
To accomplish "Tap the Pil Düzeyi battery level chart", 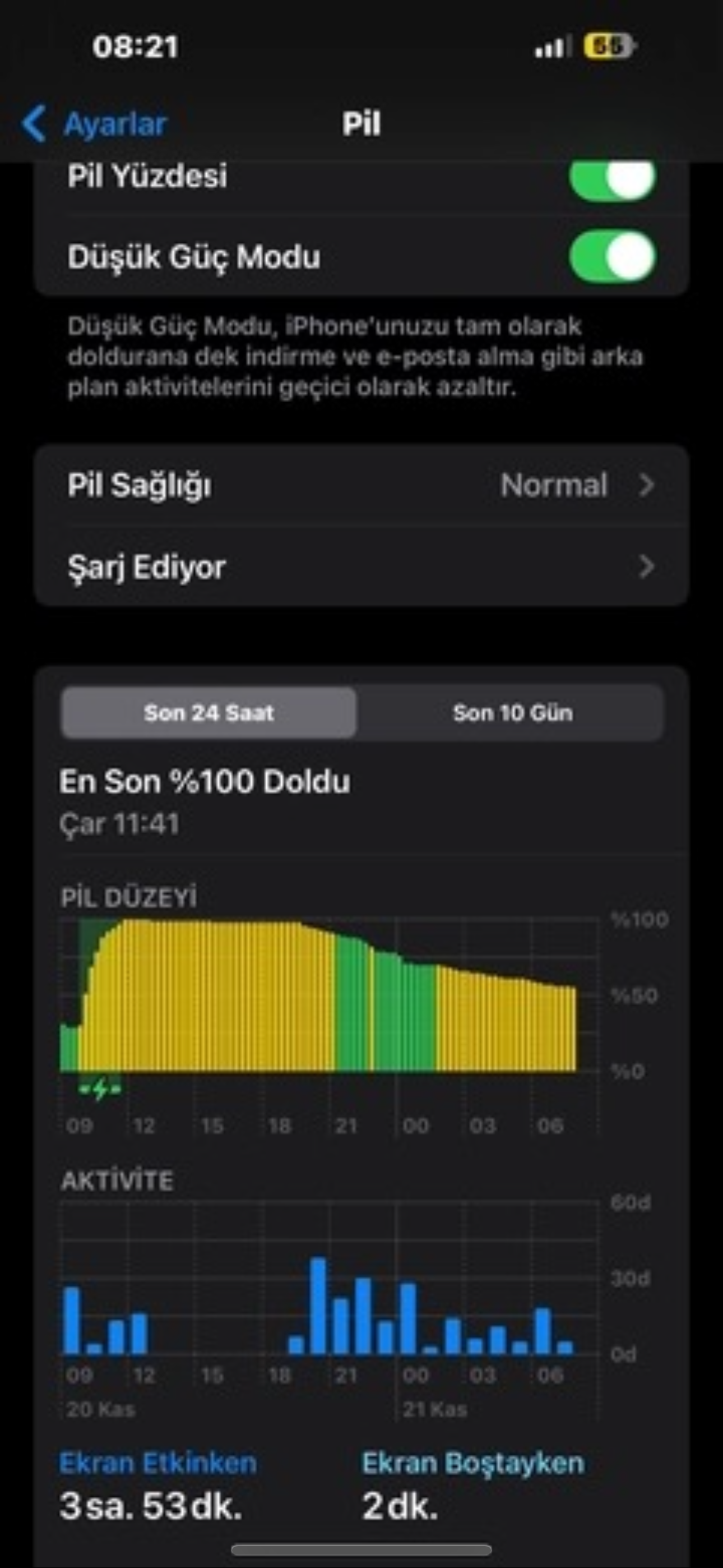I will (329, 995).
